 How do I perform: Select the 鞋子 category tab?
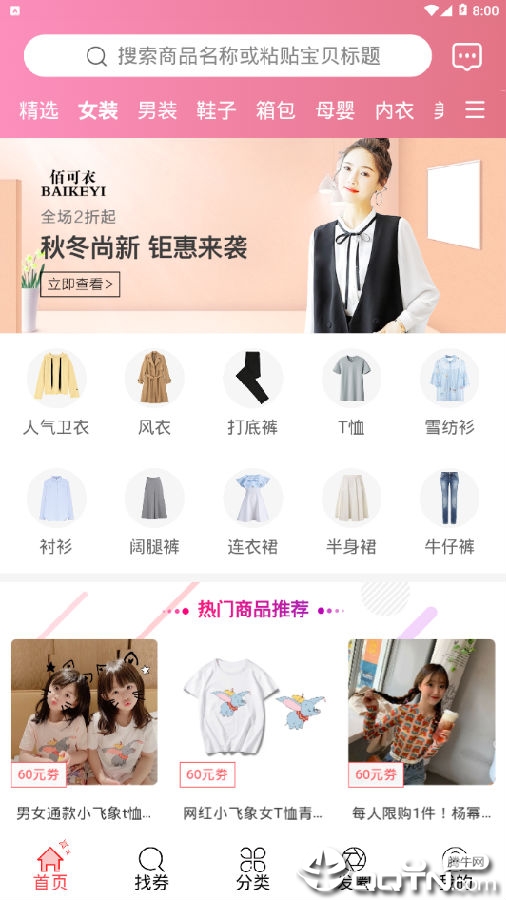[x=216, y=110]
